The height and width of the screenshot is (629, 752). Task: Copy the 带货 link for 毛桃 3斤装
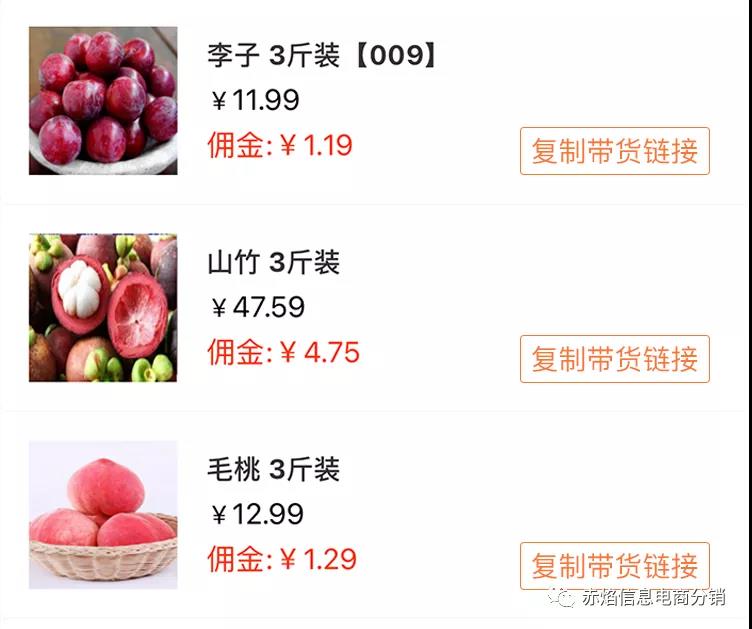[x=614, y=565]
